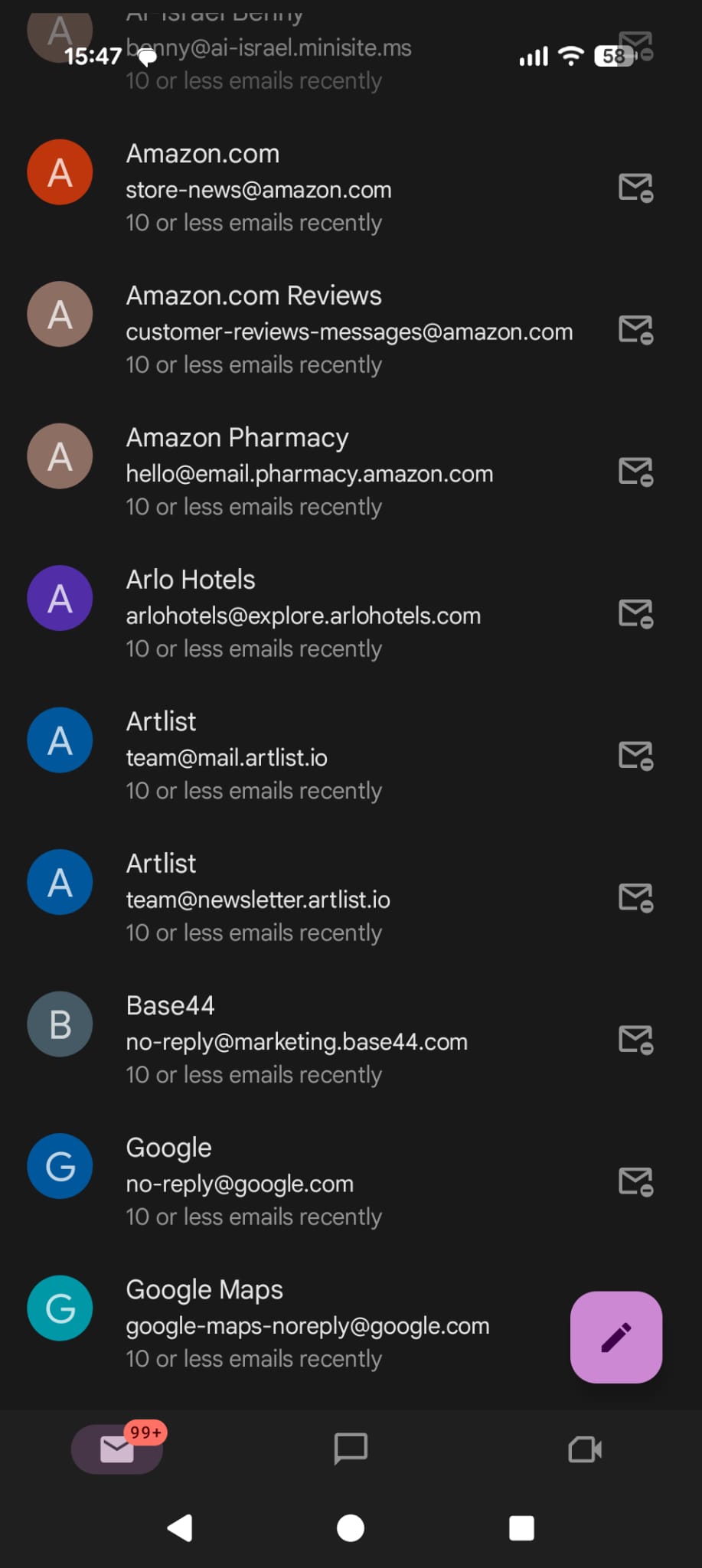This screenshot has width=702, height=1568.
Task: Unsubscribe from Amazon.com Reviews emails
Action: 635,330
